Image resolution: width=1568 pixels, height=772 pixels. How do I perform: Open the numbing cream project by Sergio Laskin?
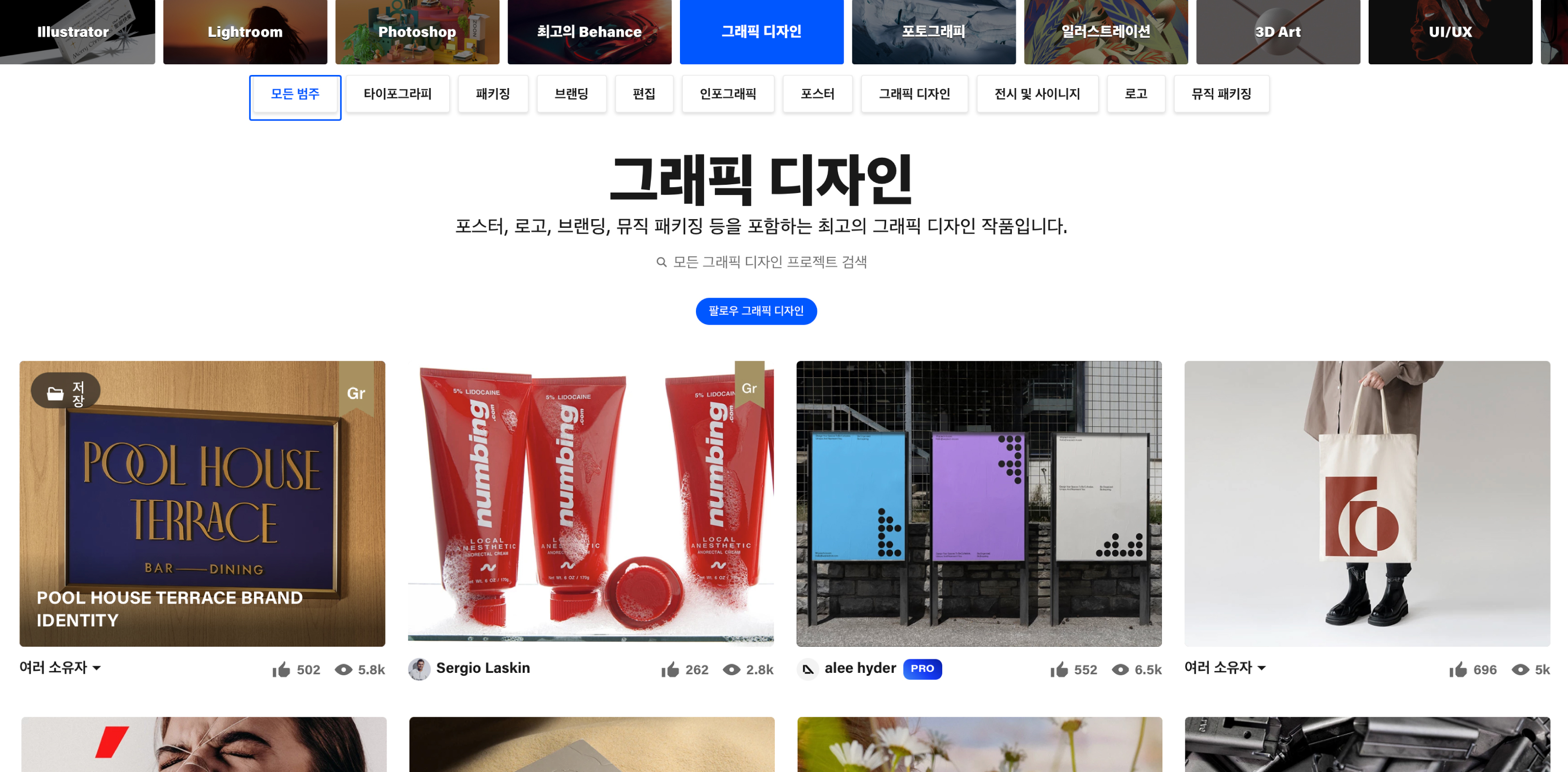(590, 503)
